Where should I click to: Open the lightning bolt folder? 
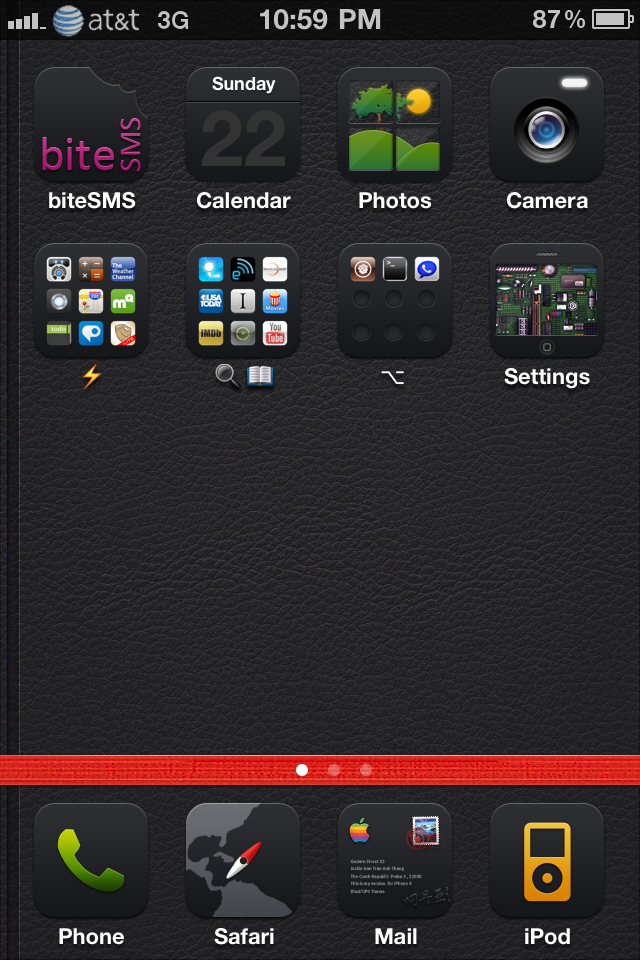pos(91,301)
